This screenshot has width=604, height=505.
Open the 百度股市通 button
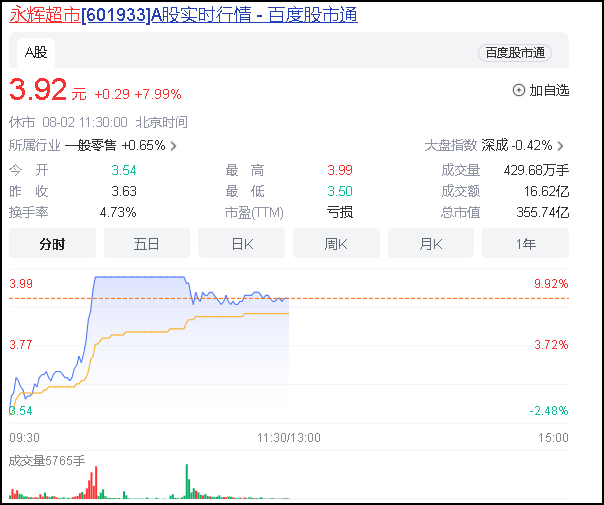point(515,53)
